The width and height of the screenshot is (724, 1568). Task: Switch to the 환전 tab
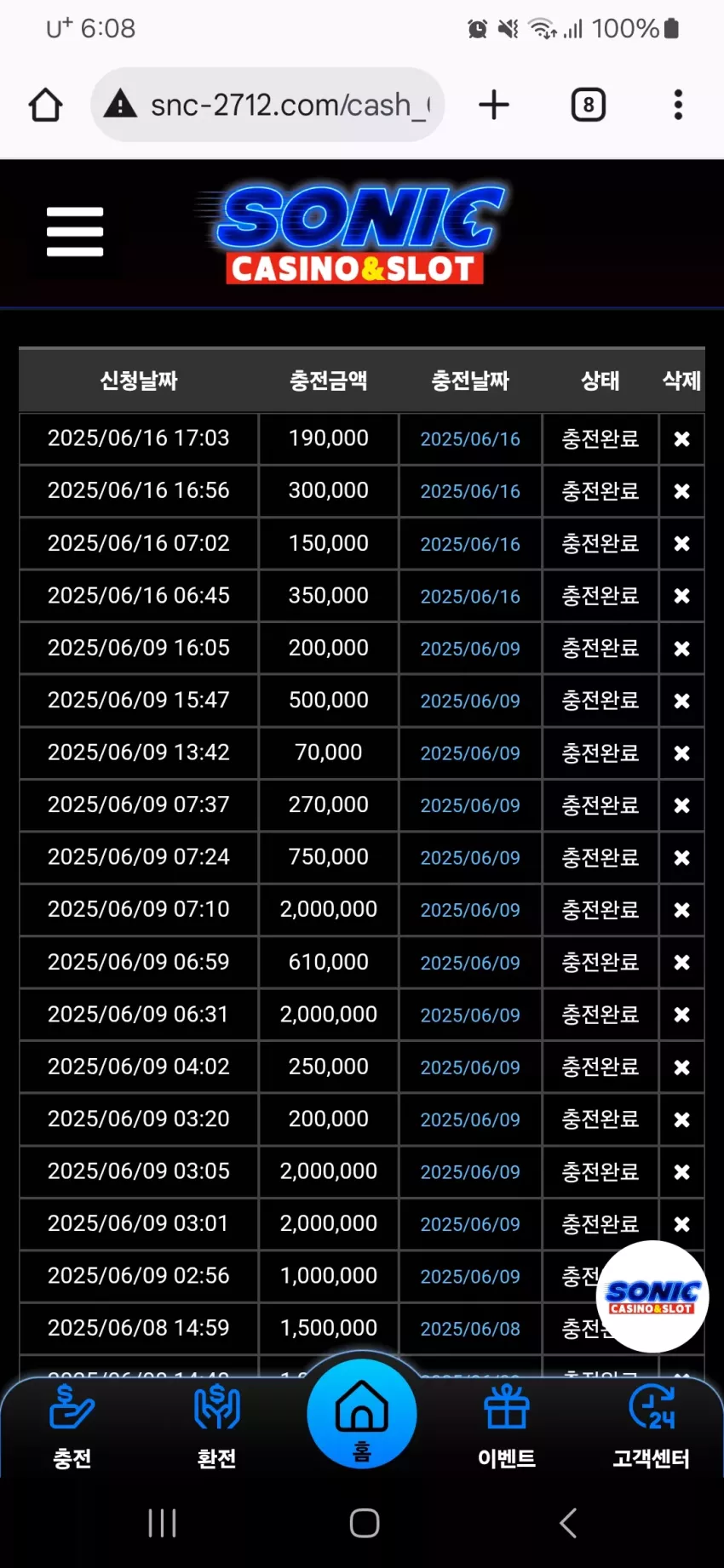pos(217,1428)
